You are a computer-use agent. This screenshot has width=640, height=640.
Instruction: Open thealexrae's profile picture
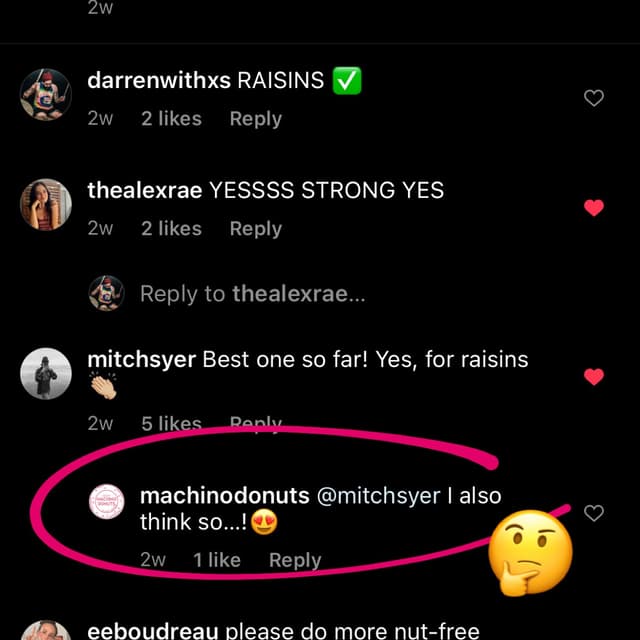46,206
